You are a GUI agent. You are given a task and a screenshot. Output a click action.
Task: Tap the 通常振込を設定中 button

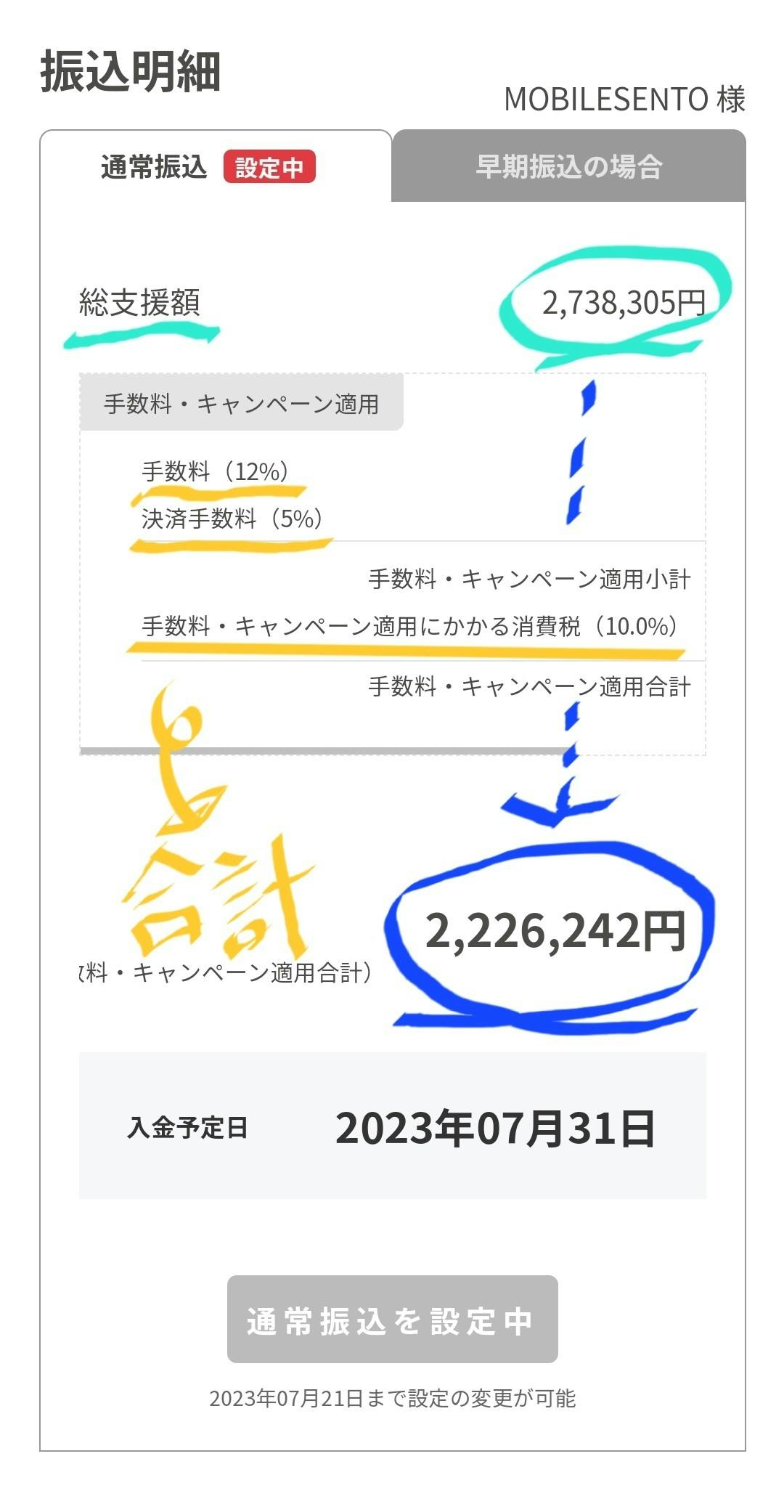tap(392, 1320)
